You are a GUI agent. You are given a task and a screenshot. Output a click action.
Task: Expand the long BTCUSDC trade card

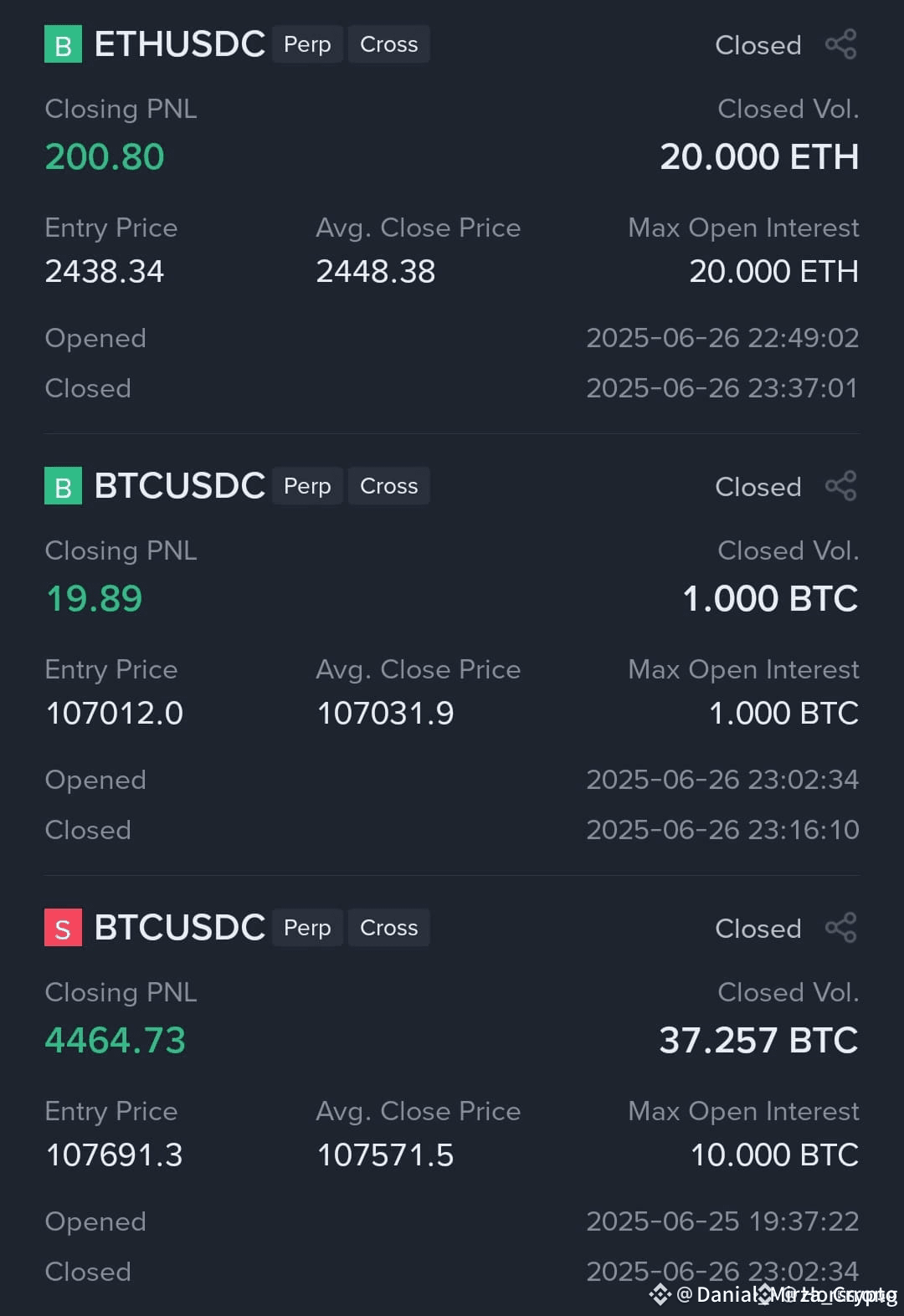(178, 485)
